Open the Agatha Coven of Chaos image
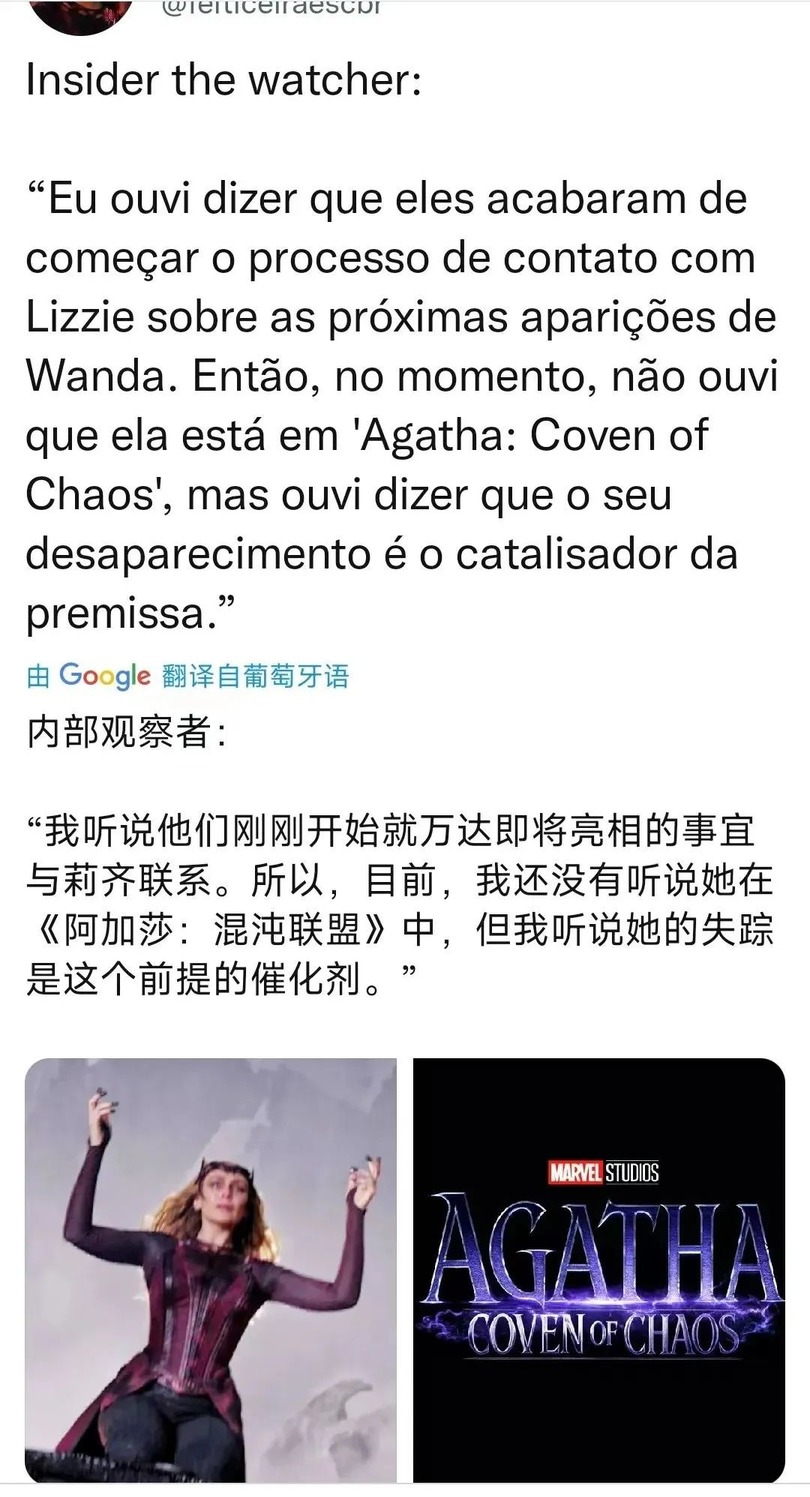 pos(599,1270)
